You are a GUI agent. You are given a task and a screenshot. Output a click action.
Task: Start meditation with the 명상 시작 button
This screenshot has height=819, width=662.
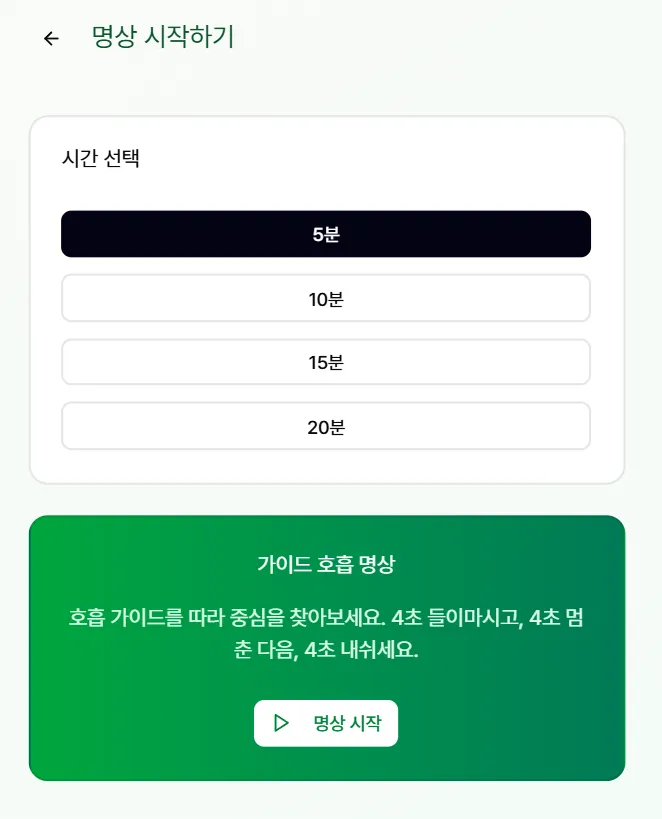tap(326, 723)
